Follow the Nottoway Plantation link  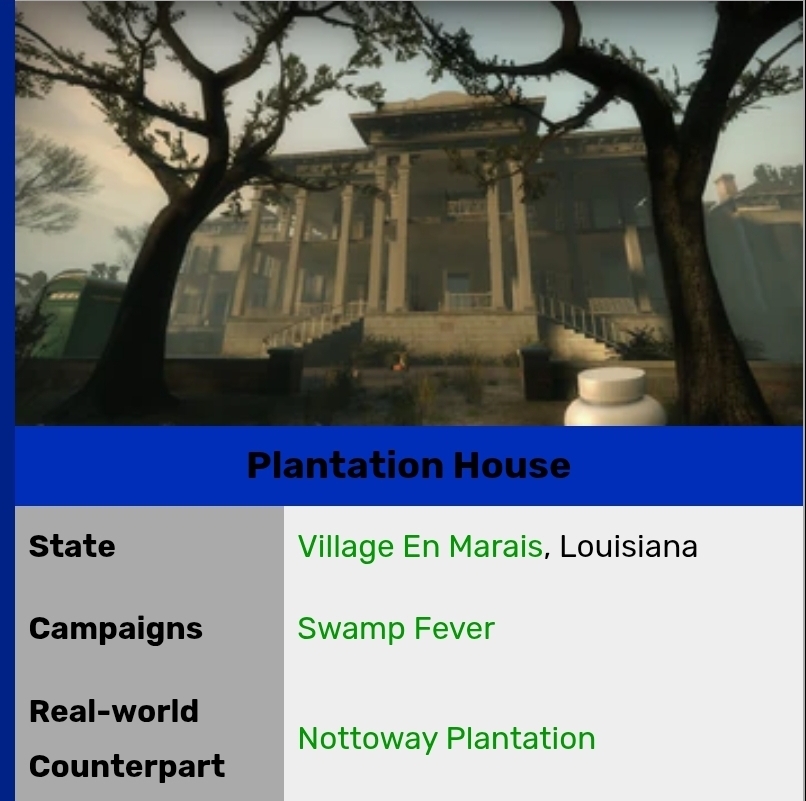[x=446, y=739]
